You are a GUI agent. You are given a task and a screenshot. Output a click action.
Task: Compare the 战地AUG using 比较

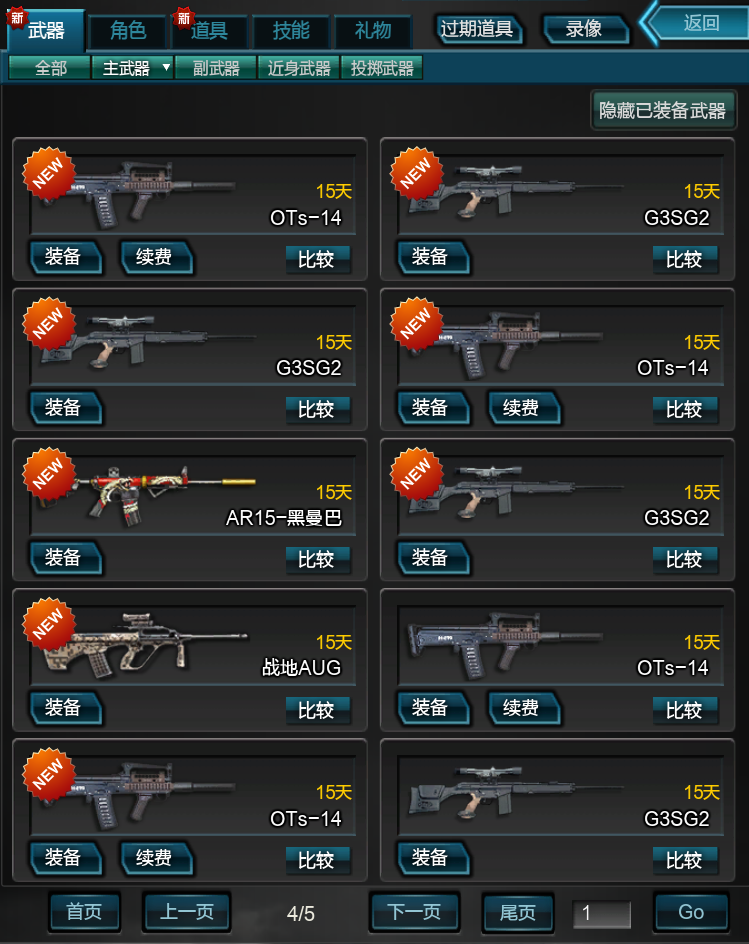[317, 710]
